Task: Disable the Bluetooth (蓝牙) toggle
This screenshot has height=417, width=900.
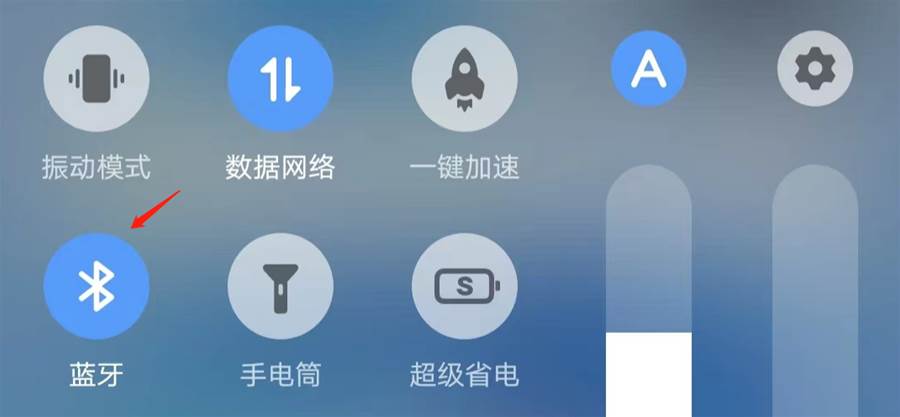Action: tap(97, 286)
